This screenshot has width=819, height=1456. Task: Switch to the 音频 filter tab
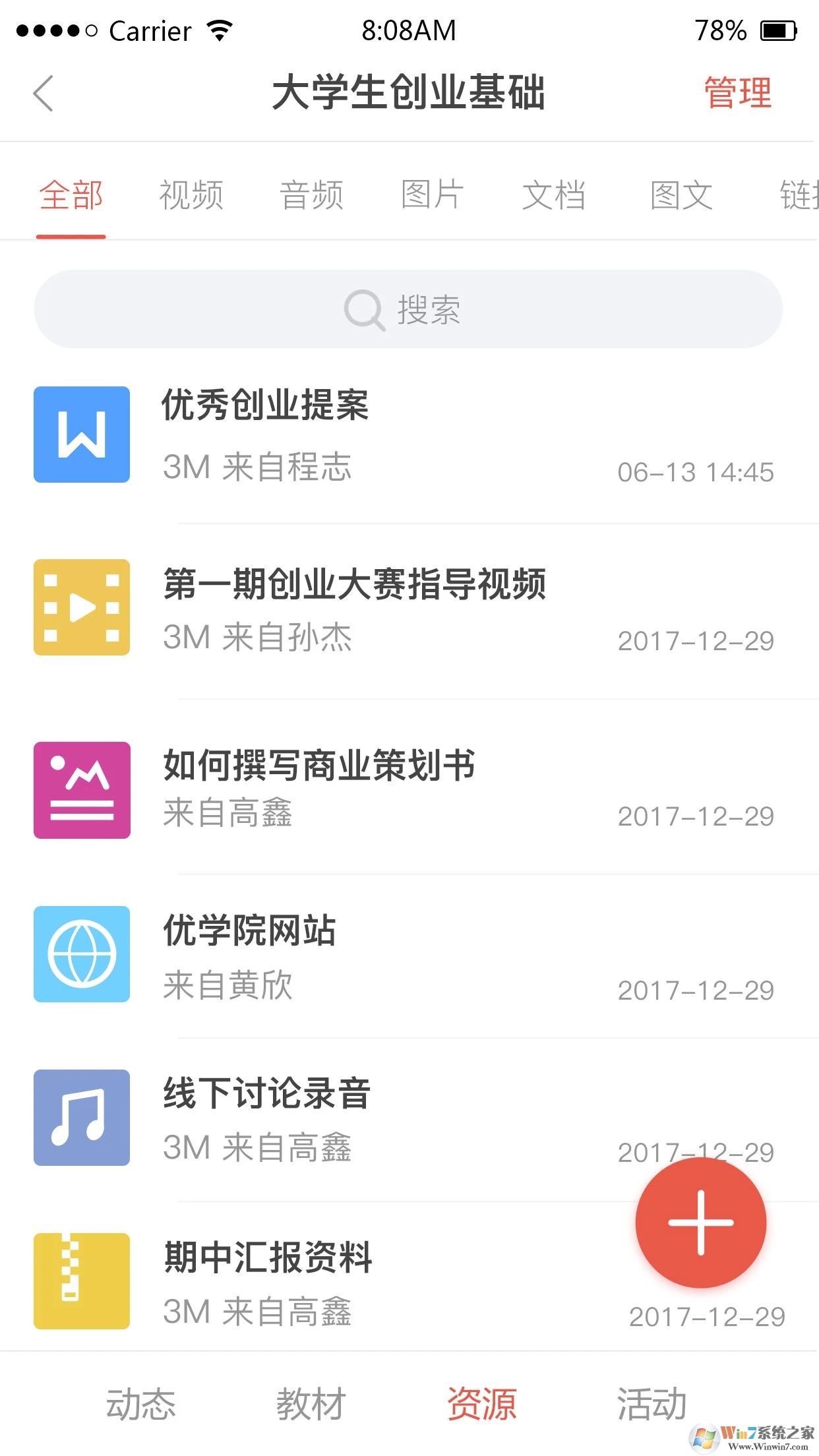click(311, 195)
